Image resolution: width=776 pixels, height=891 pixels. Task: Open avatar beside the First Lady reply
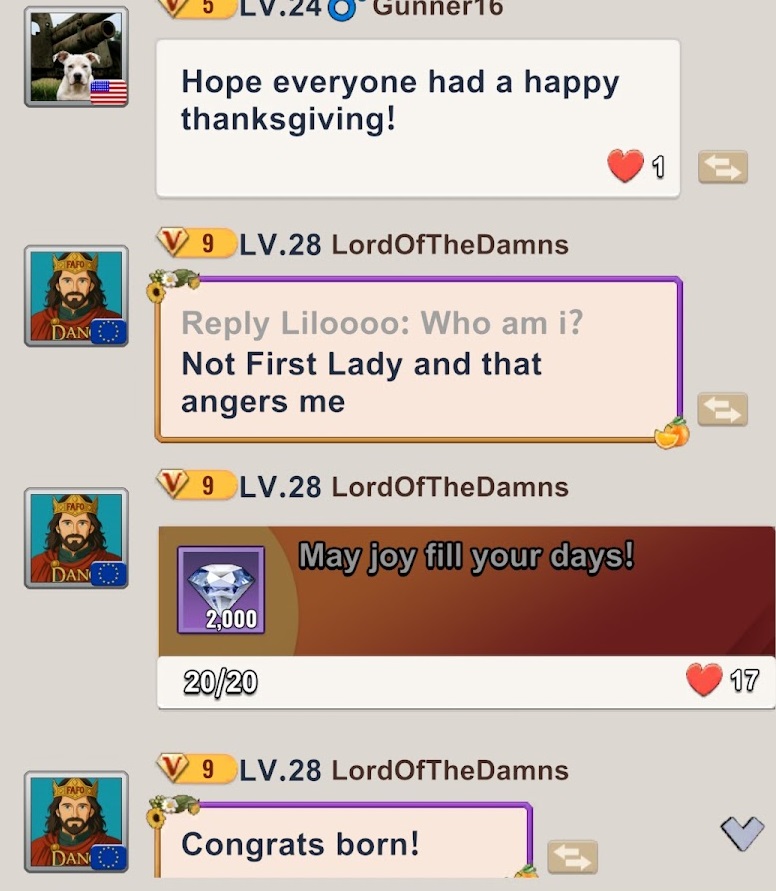(x=76, y=296)
